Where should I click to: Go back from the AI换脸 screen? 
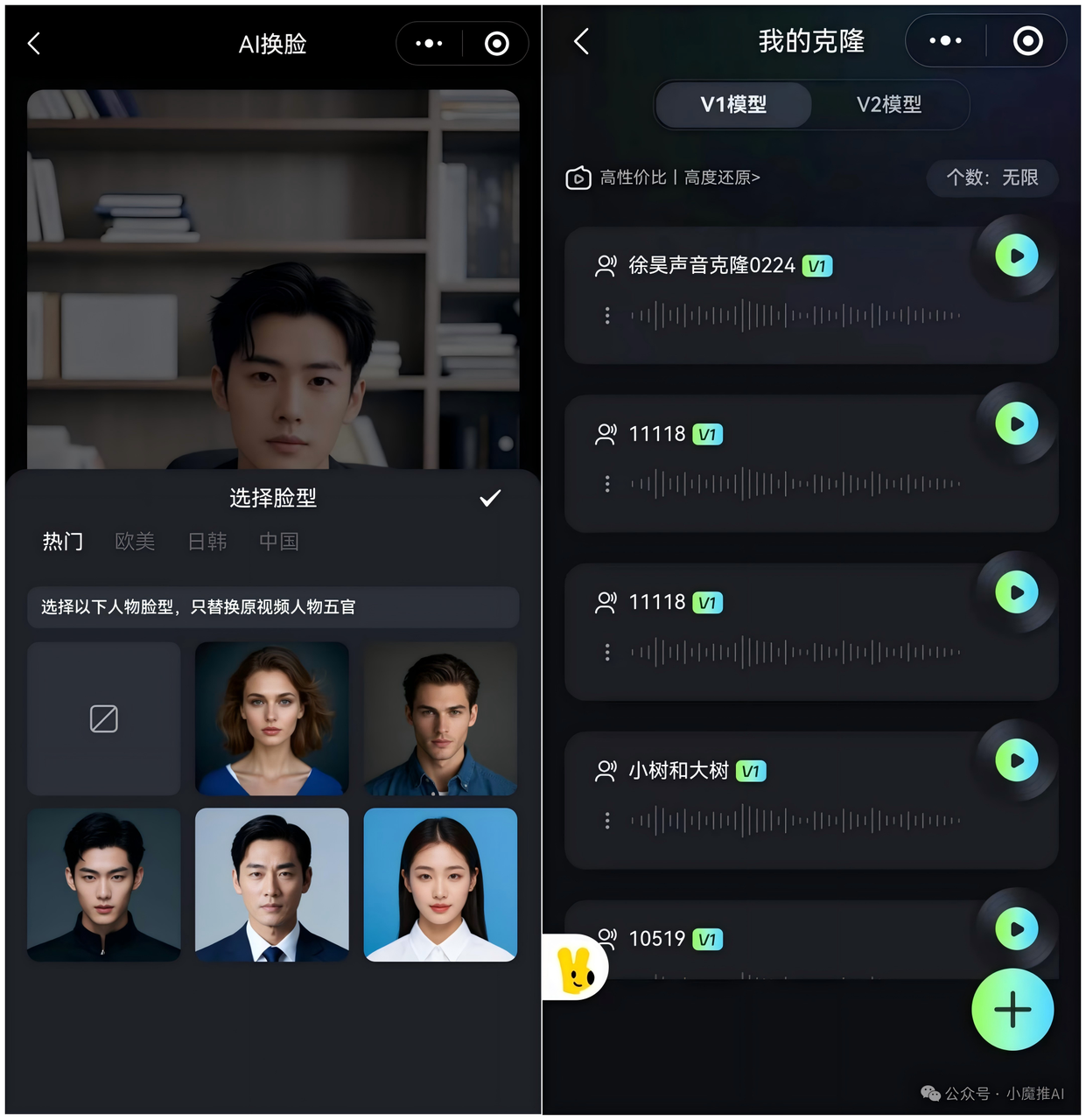tap(34, 44)
